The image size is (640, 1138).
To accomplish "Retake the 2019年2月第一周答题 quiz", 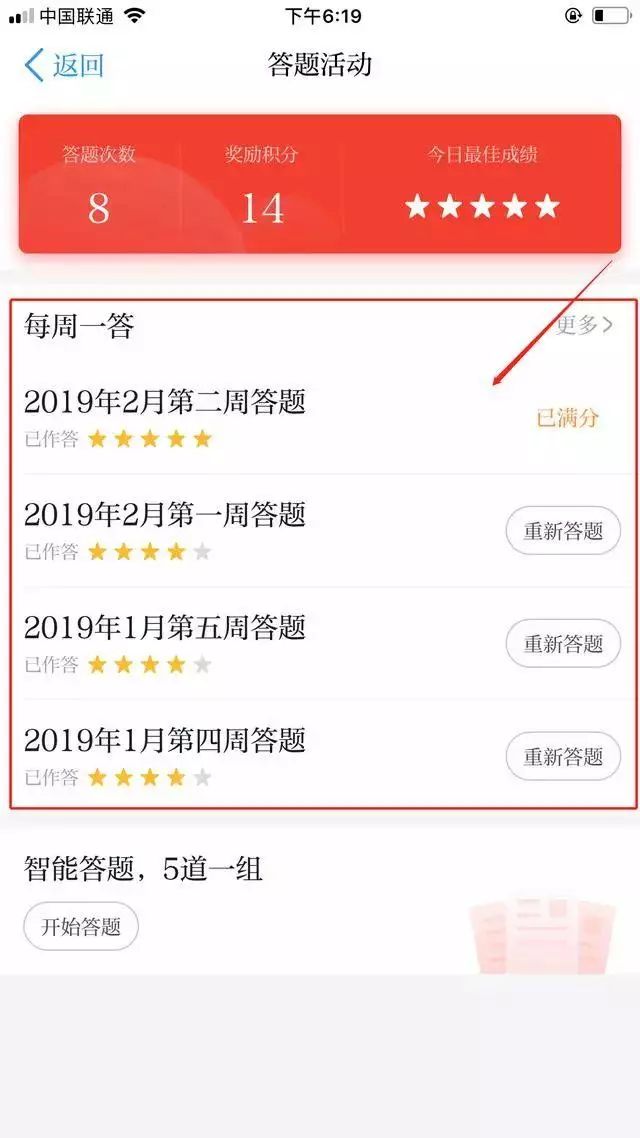I will pyautogui.click(x=563, y=531).
